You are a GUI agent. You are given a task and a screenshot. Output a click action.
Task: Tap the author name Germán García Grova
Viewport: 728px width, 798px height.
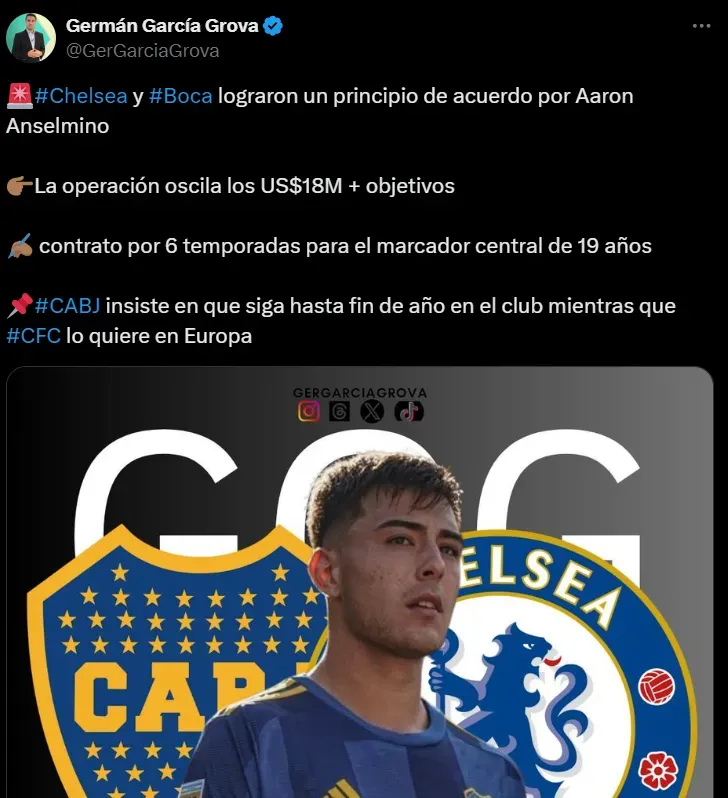click(x=160, y=26)
